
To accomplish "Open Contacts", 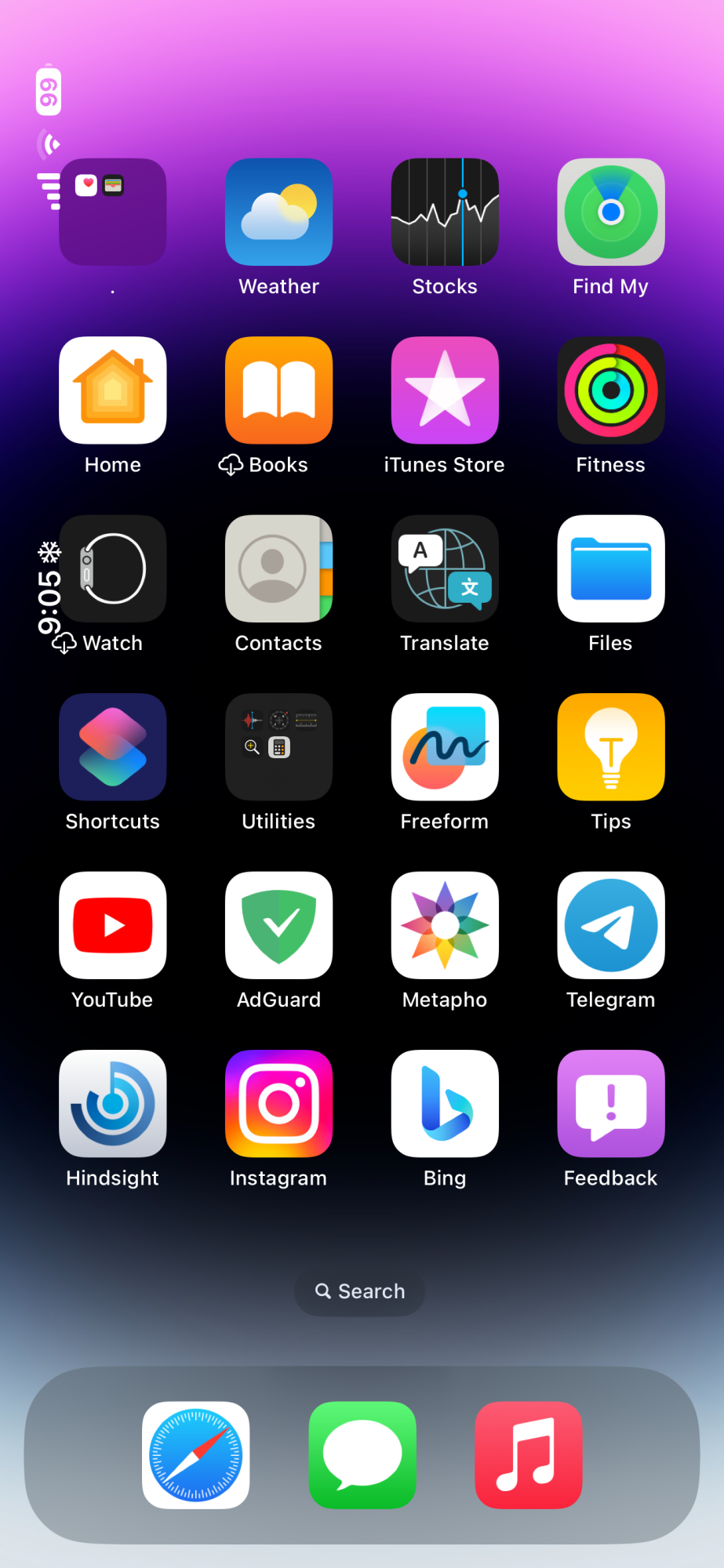I will tap(278, 568).
